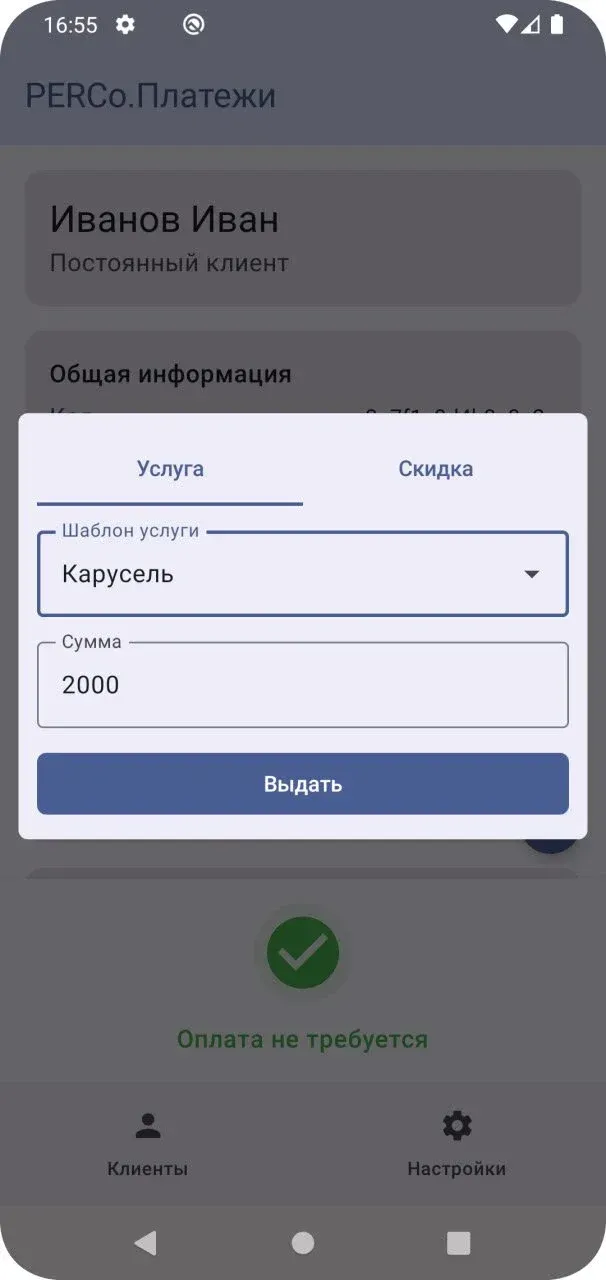Tap the Выдать button
This screenshot has width=606, height=1280.
click(x=303, y=784)
